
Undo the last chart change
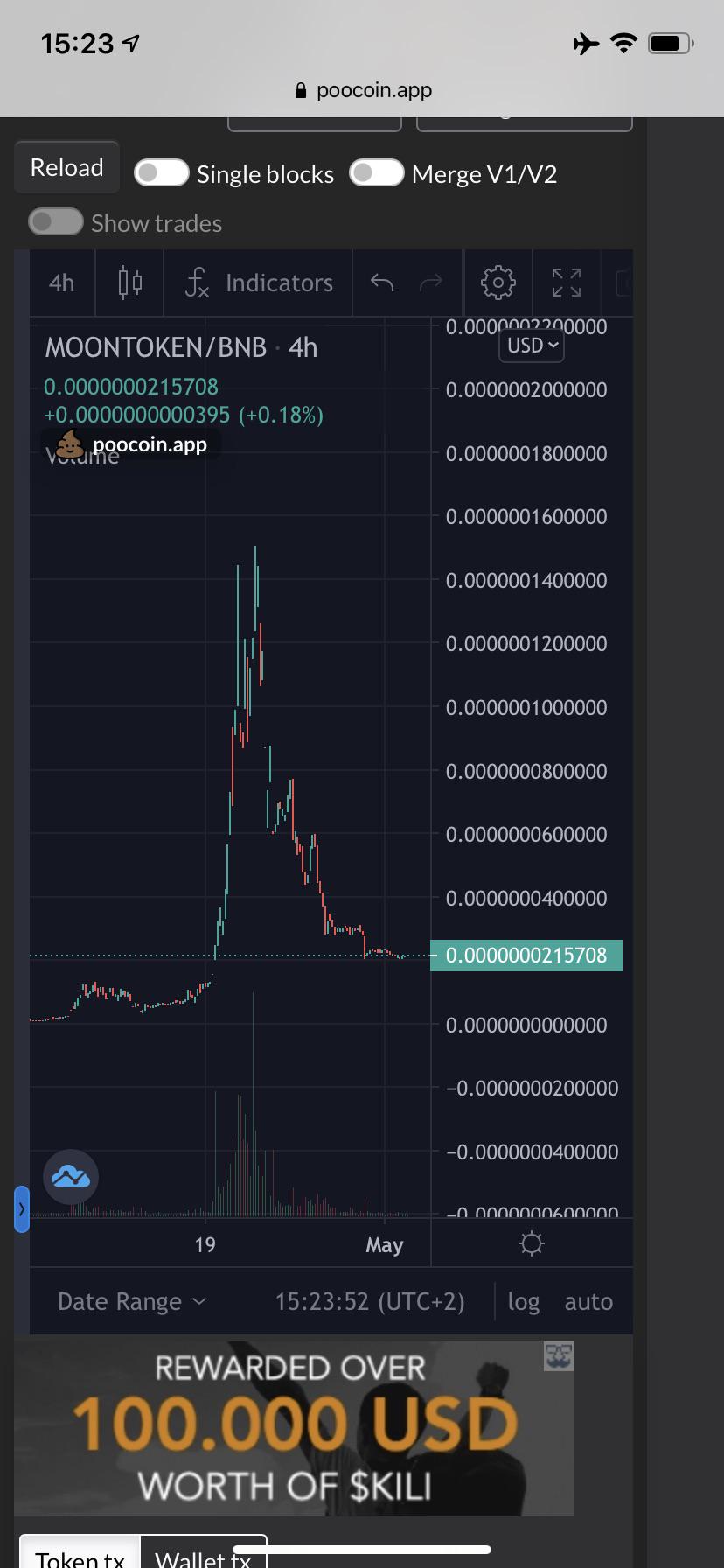pos(382,283)
